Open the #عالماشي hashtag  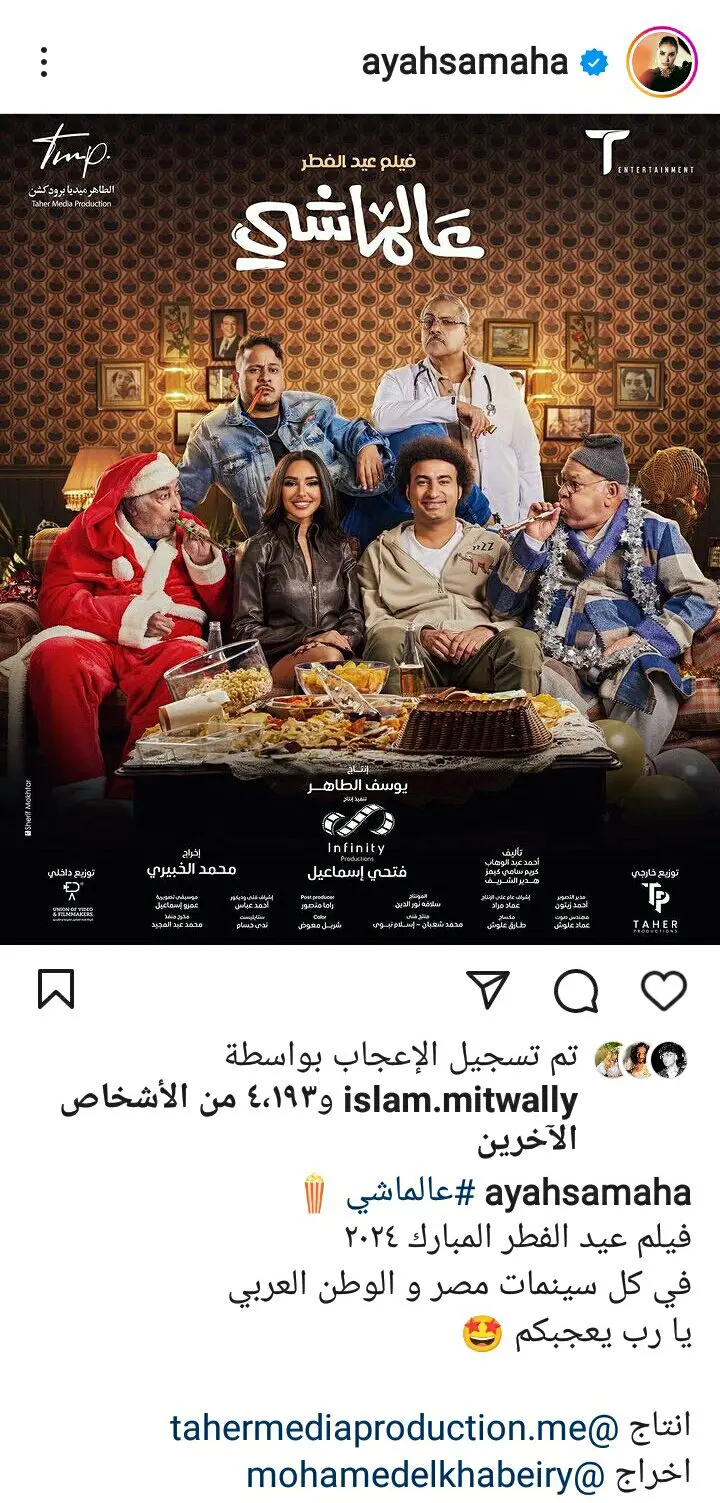[410, 1192]
